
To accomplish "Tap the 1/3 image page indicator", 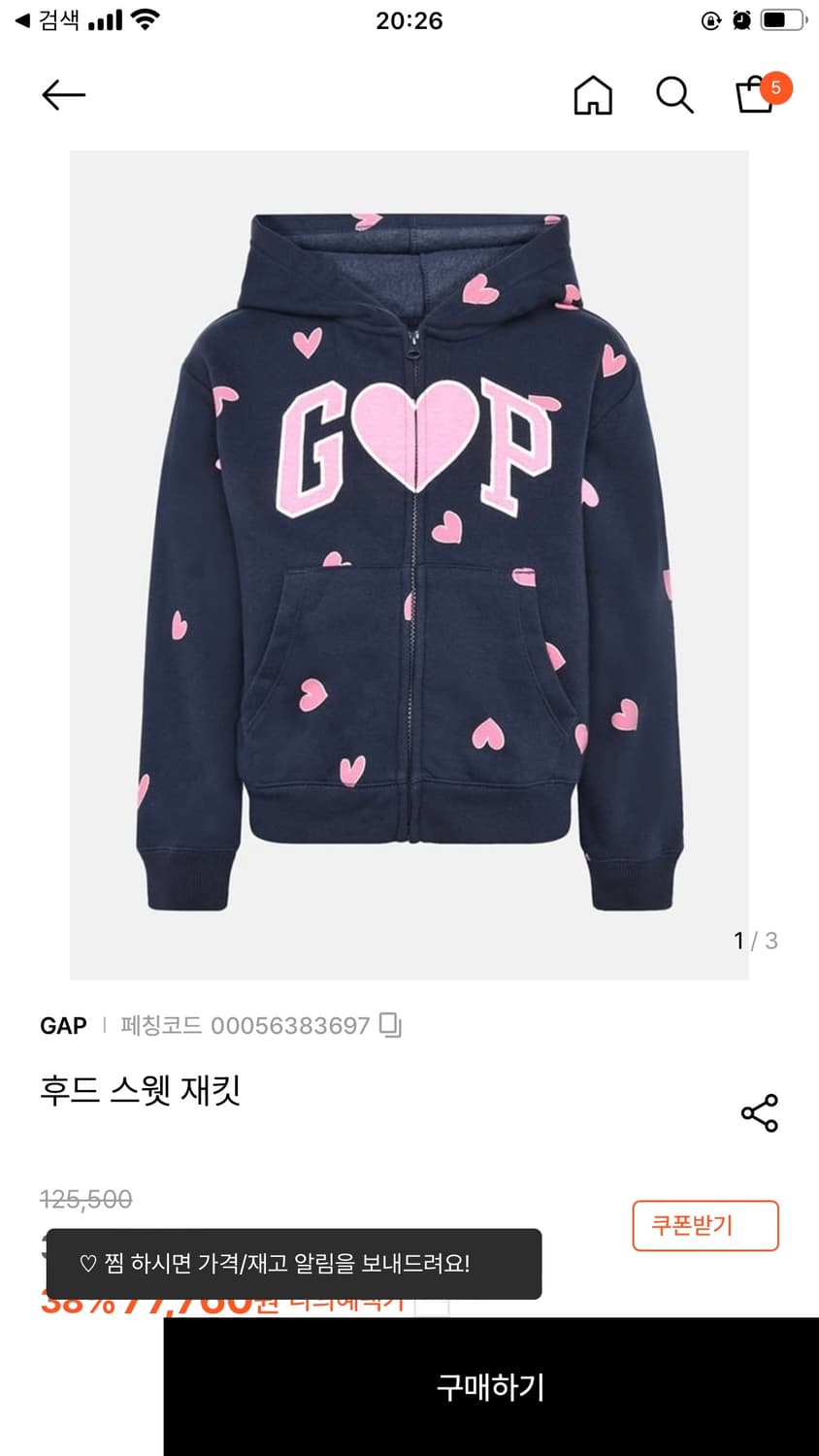I will (753, 940).
